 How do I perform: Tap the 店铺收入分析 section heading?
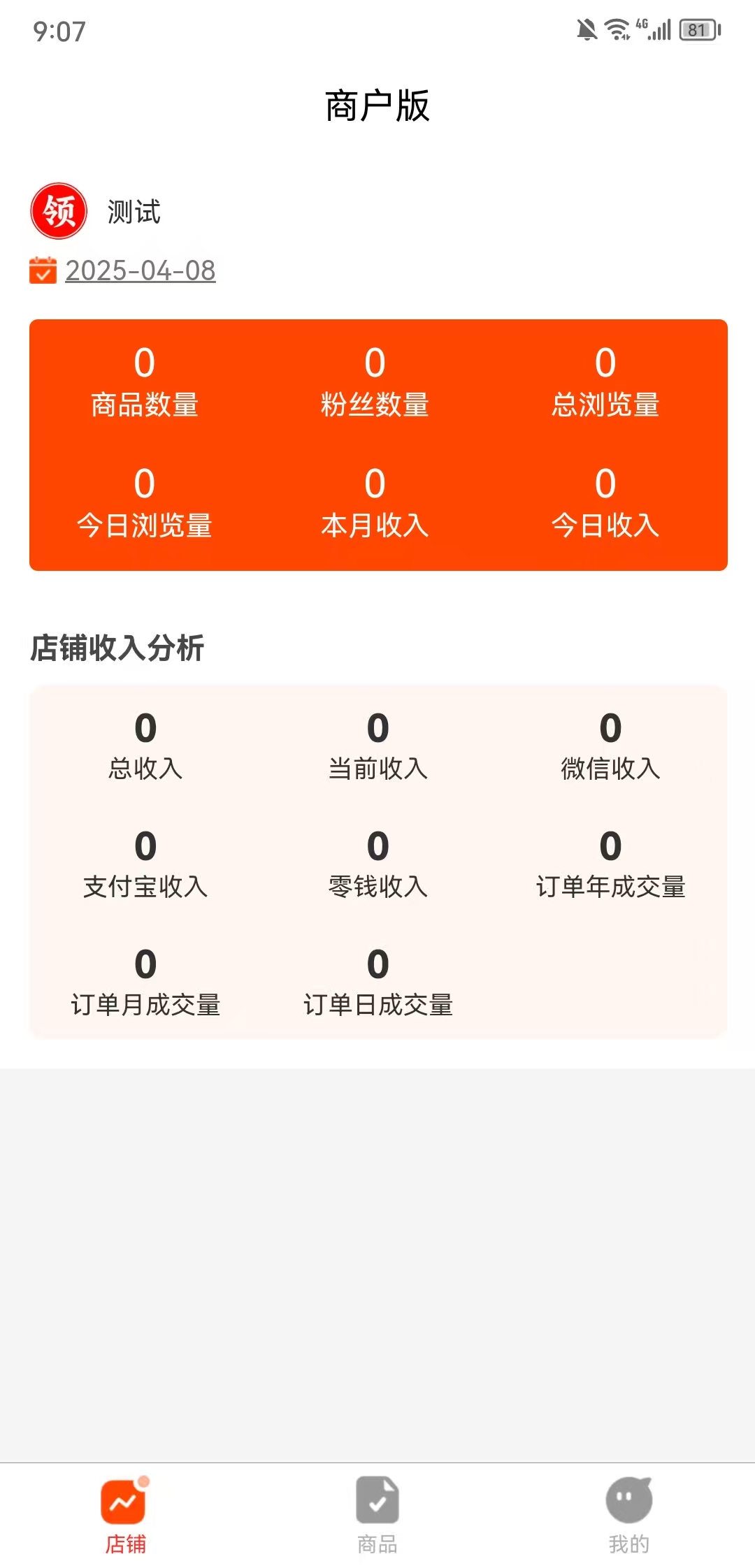click(x=117, y=648)
